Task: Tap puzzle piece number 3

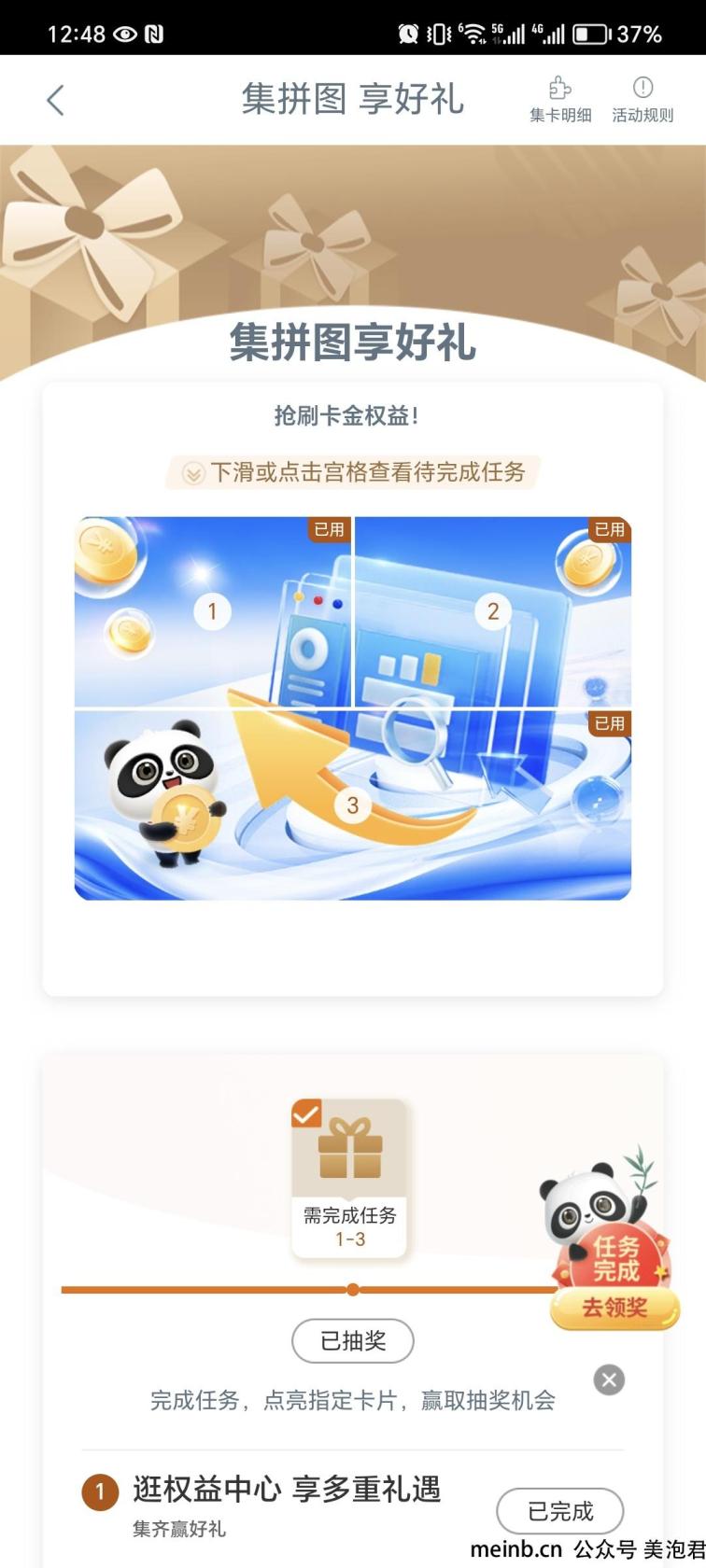Action: 352,805
